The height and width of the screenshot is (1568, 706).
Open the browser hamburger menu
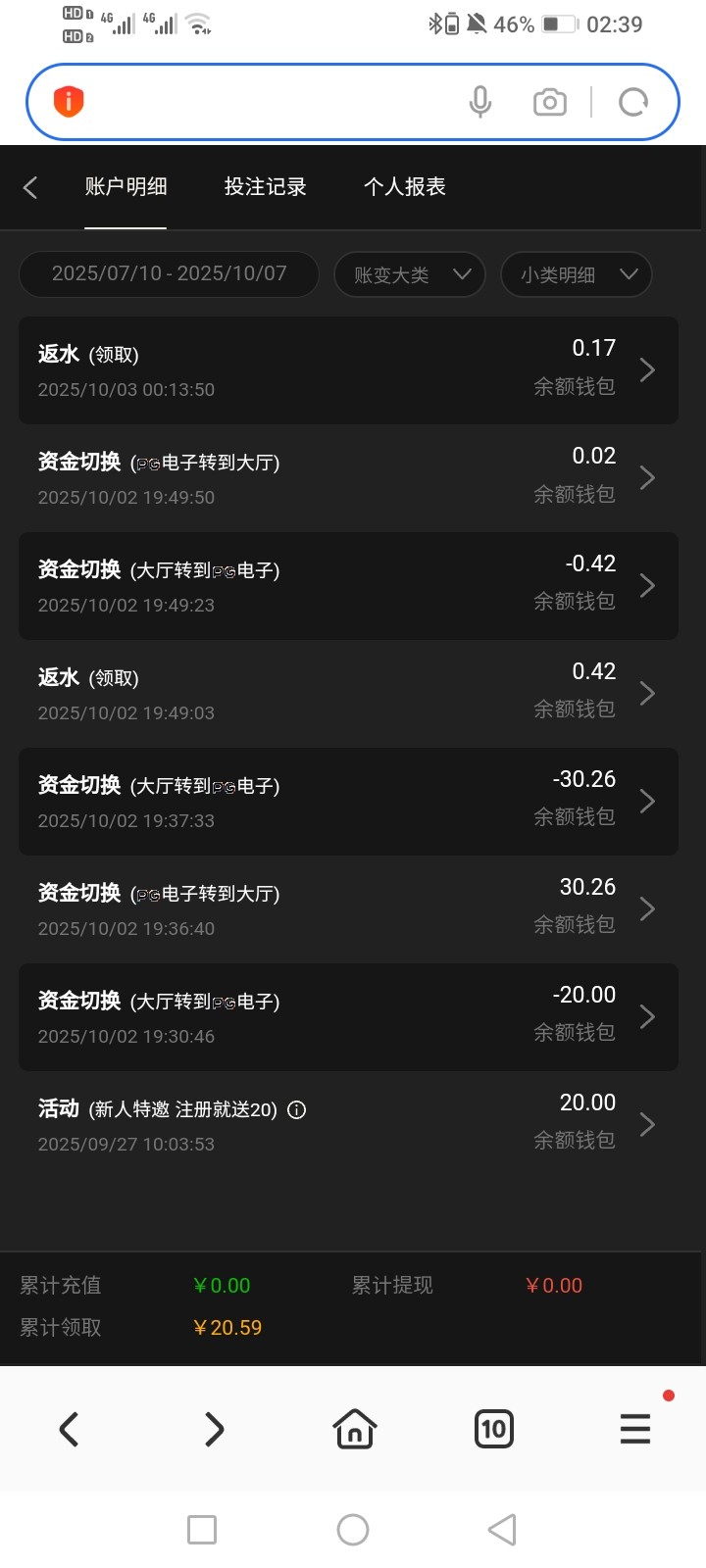point(635,1429)
